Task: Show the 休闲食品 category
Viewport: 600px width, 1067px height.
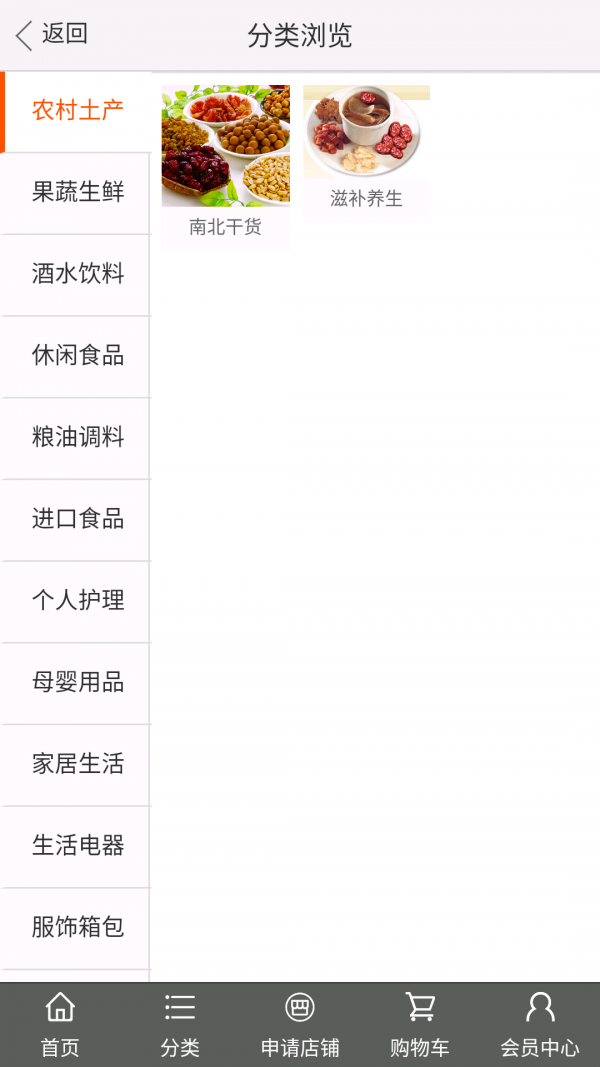Action: point(77,356)
